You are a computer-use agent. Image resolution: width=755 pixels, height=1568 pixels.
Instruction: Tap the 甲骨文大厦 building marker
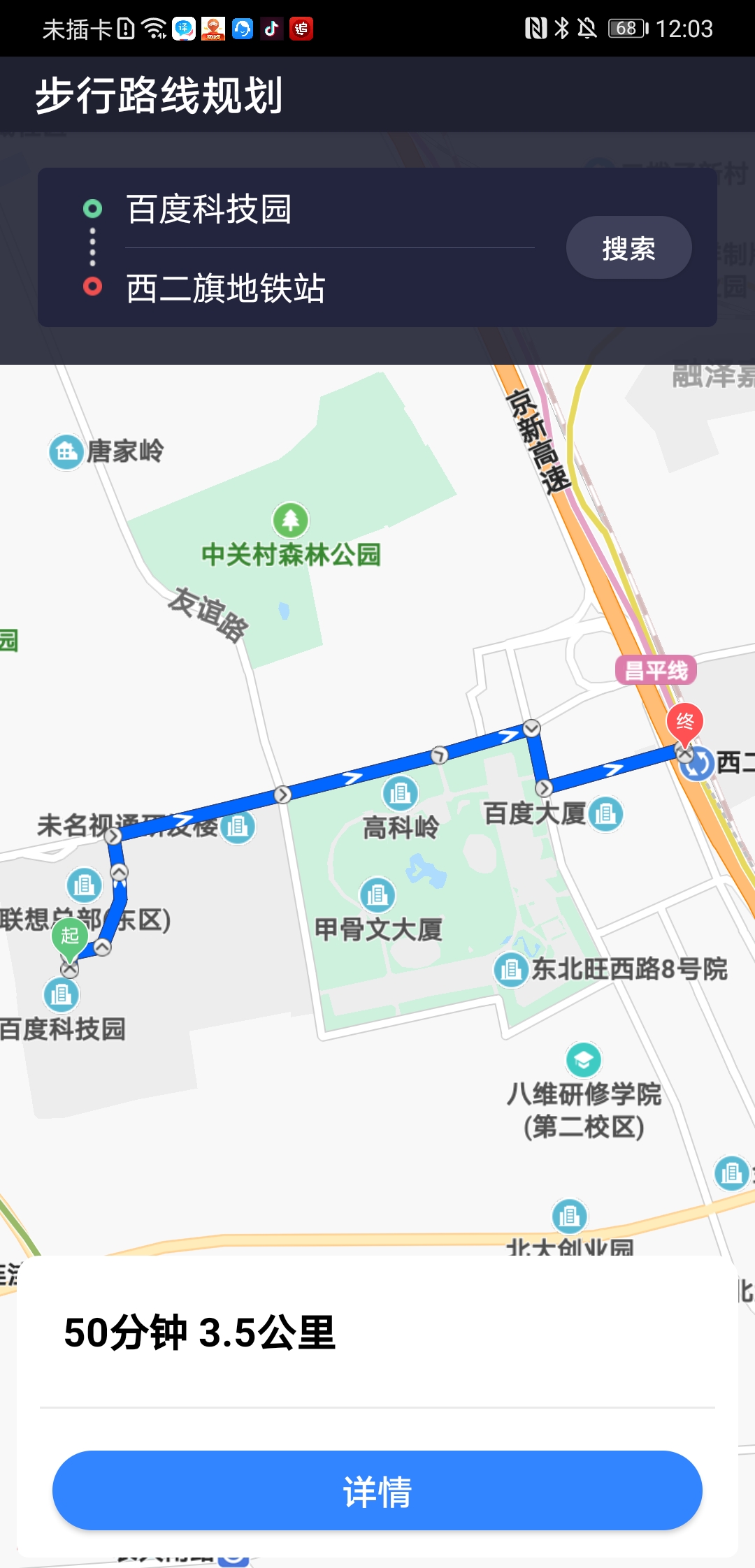(377, 895)
